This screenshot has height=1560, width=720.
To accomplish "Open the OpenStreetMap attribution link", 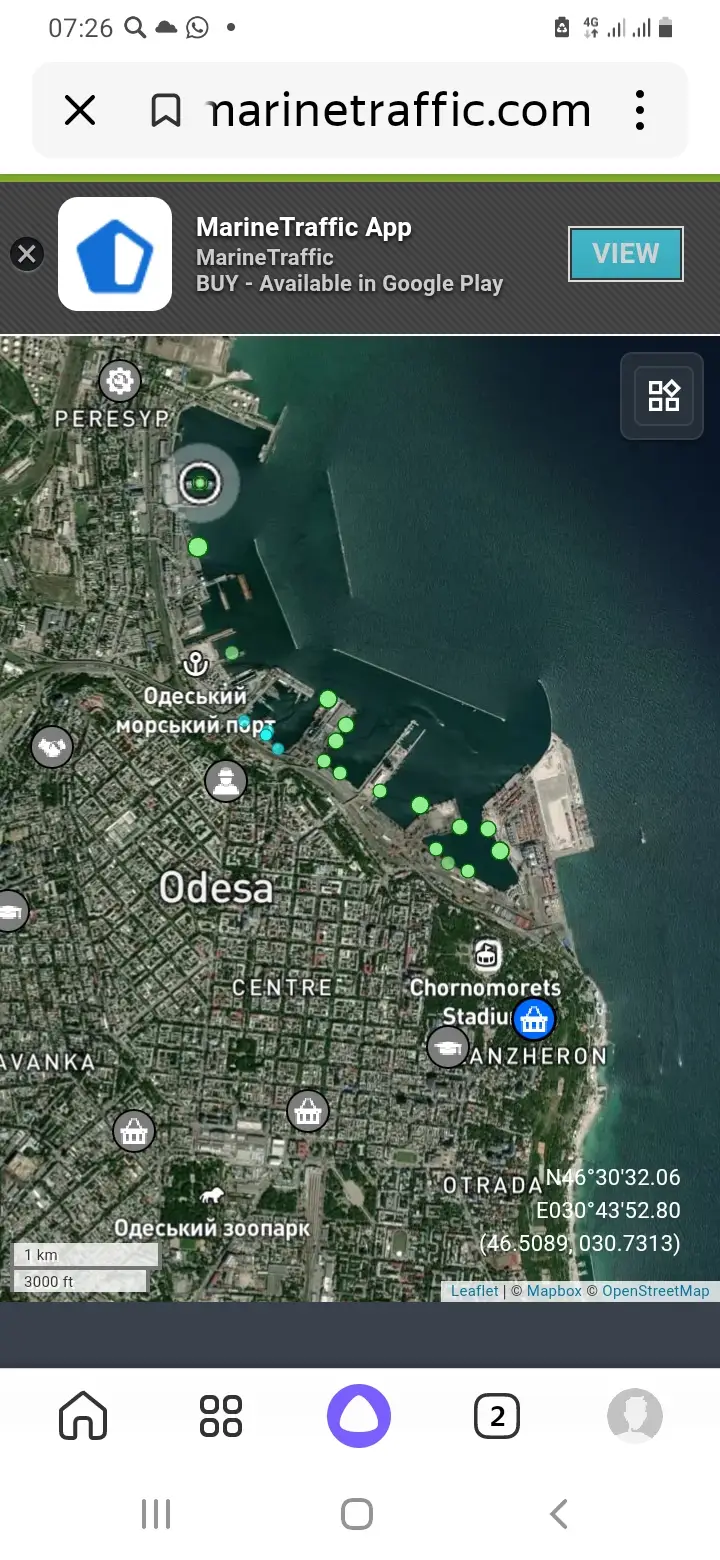I will (655, 1291).
